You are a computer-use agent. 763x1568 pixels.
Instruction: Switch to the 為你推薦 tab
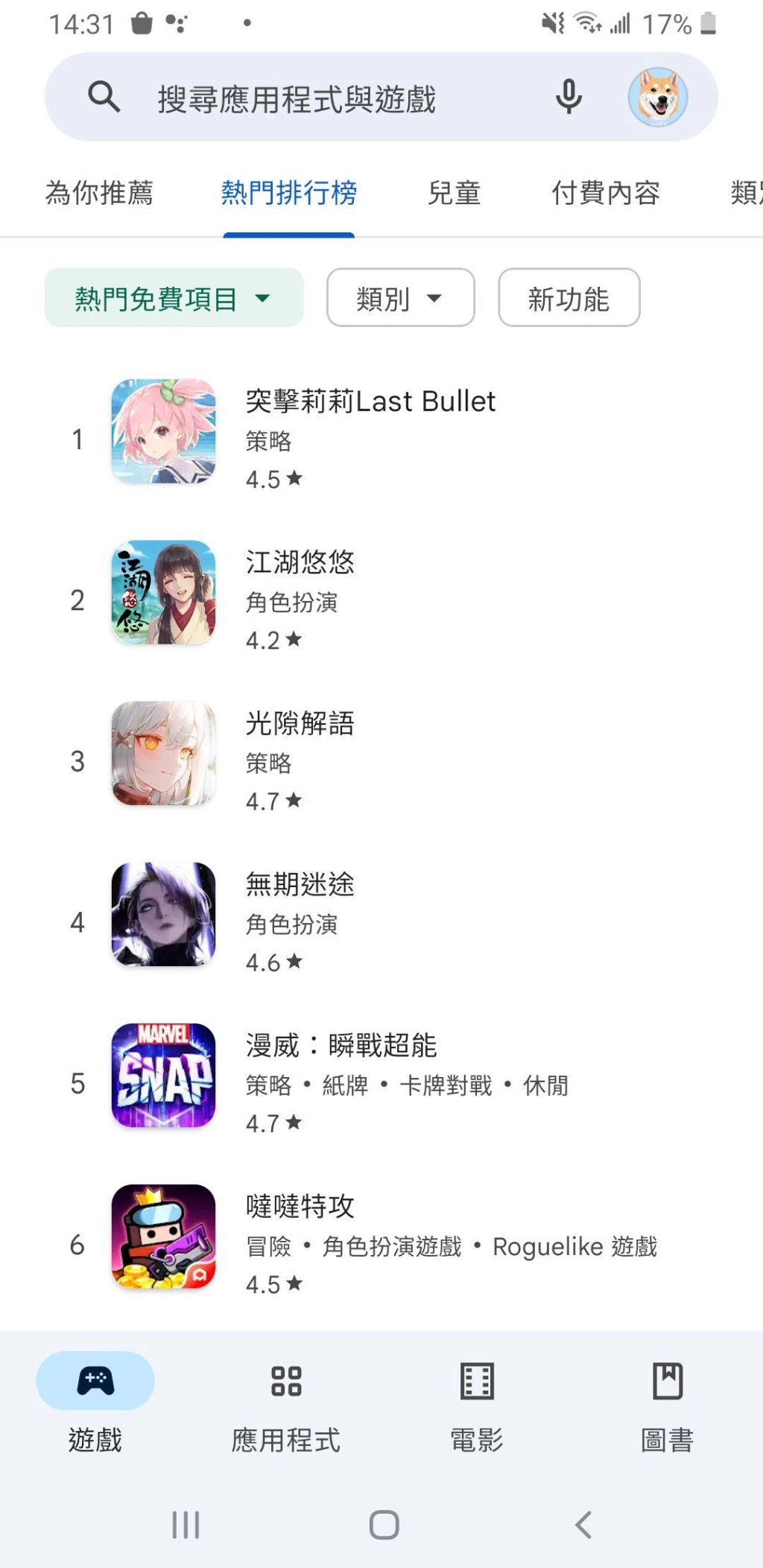99,193
